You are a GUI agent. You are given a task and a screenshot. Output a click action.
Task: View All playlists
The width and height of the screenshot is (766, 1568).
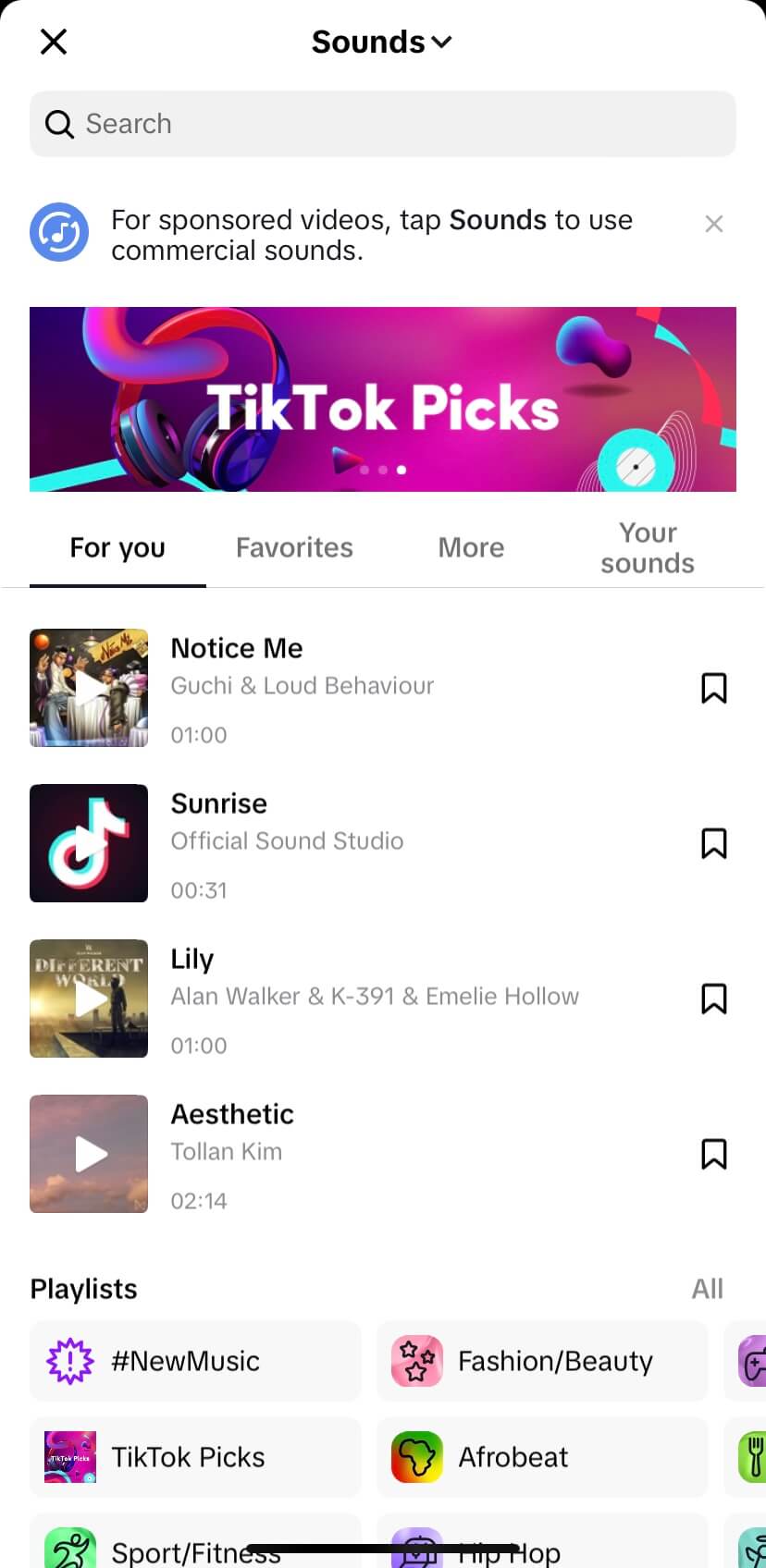click(707, 1288)
